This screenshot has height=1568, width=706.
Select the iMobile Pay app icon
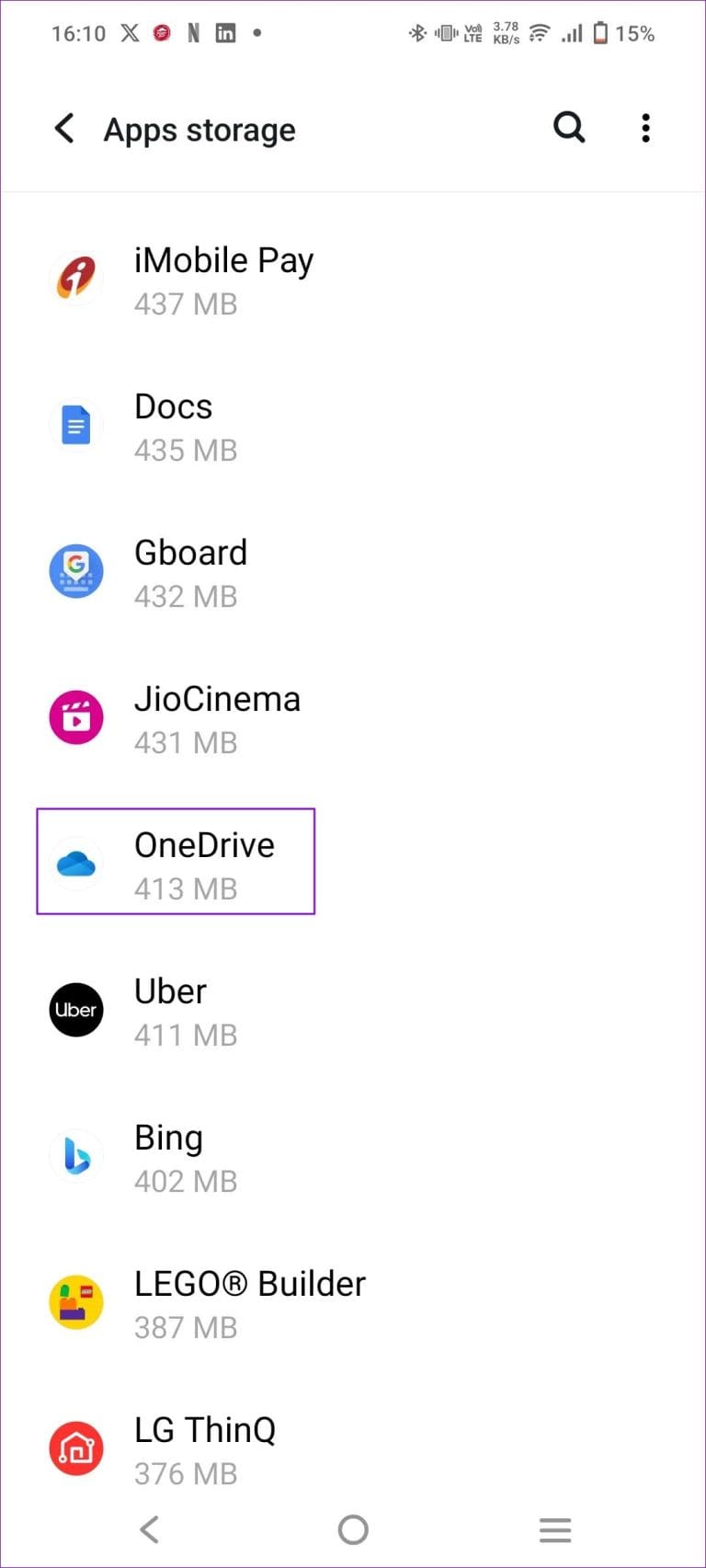75,278
